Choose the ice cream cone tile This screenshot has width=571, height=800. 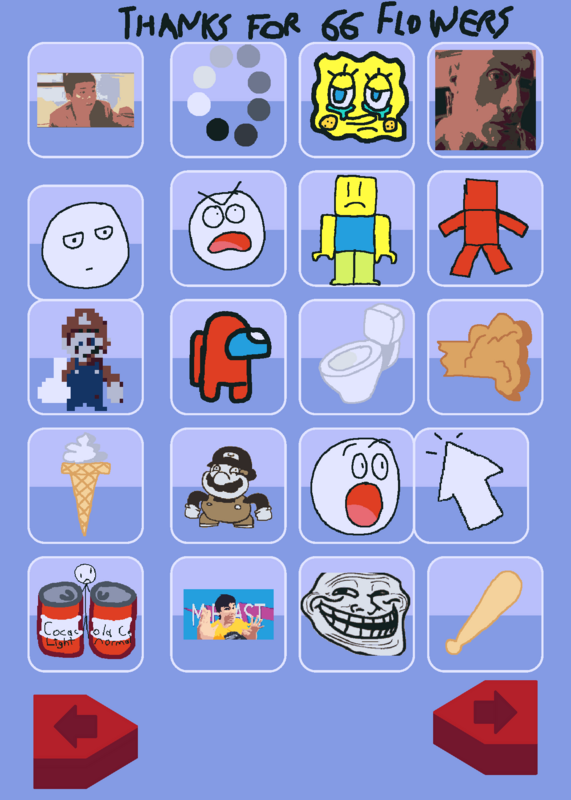point(85,485)
